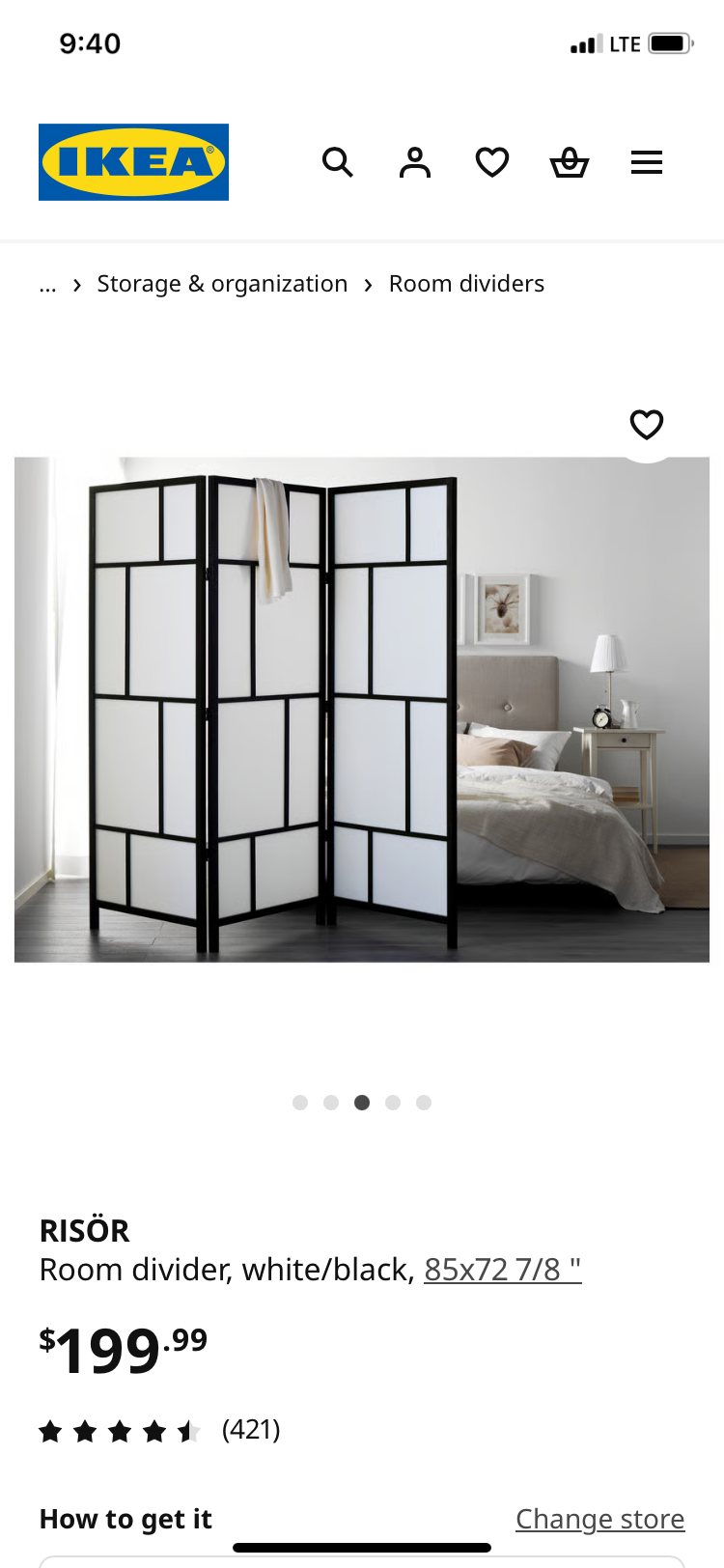Save RISÖR divider to favorites
The height and width of the screenshot is (1568, 724).
[647, 425]
